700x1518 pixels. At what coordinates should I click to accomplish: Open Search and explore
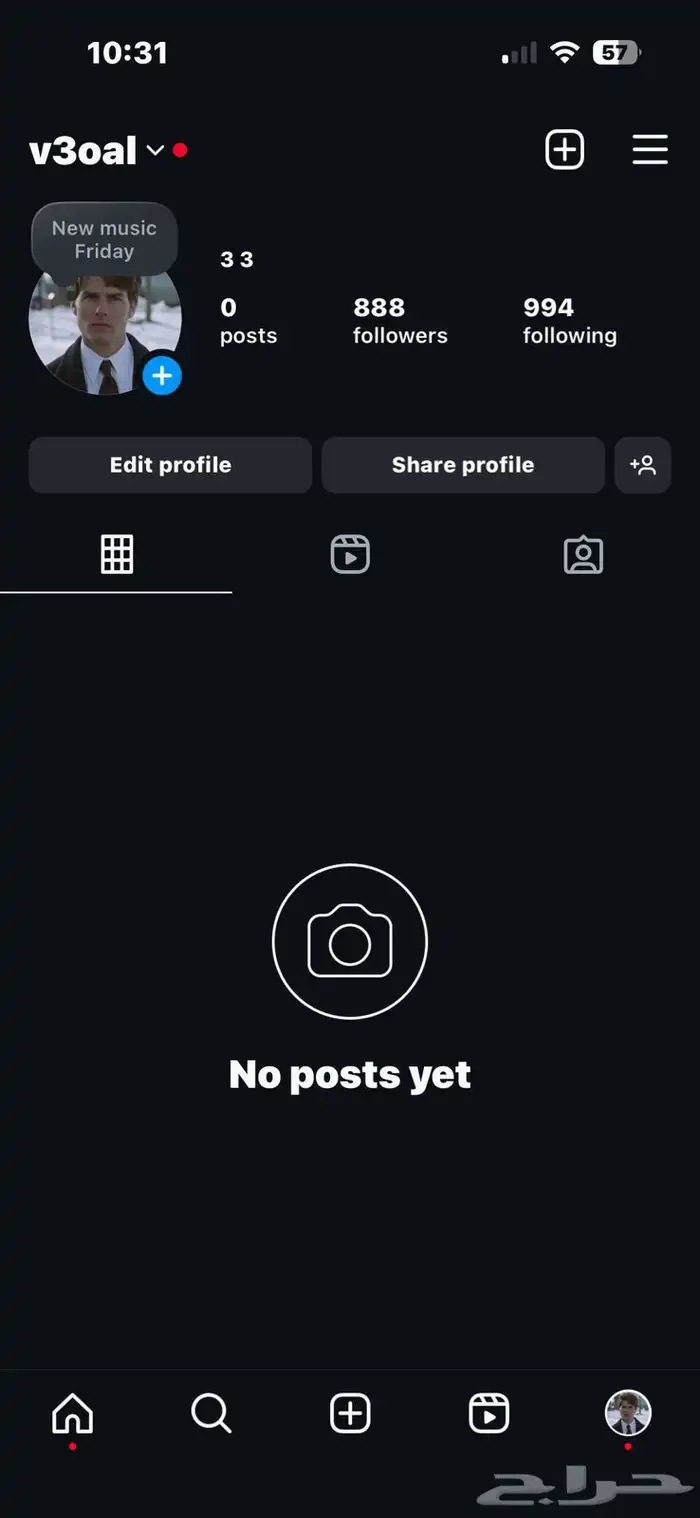point(211,1414)
